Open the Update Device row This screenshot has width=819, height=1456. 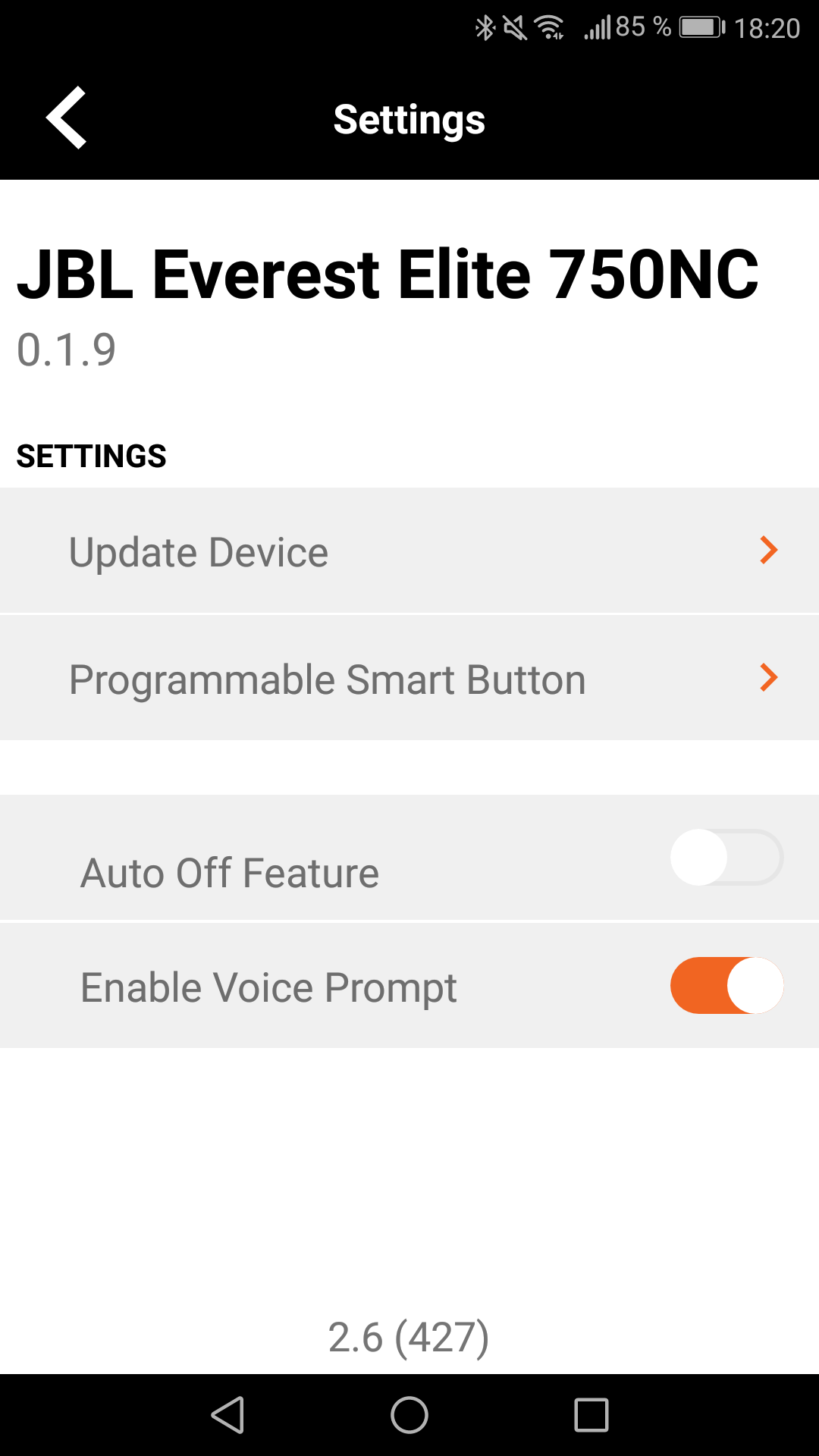pyautogui.click(x=409, y=551)
